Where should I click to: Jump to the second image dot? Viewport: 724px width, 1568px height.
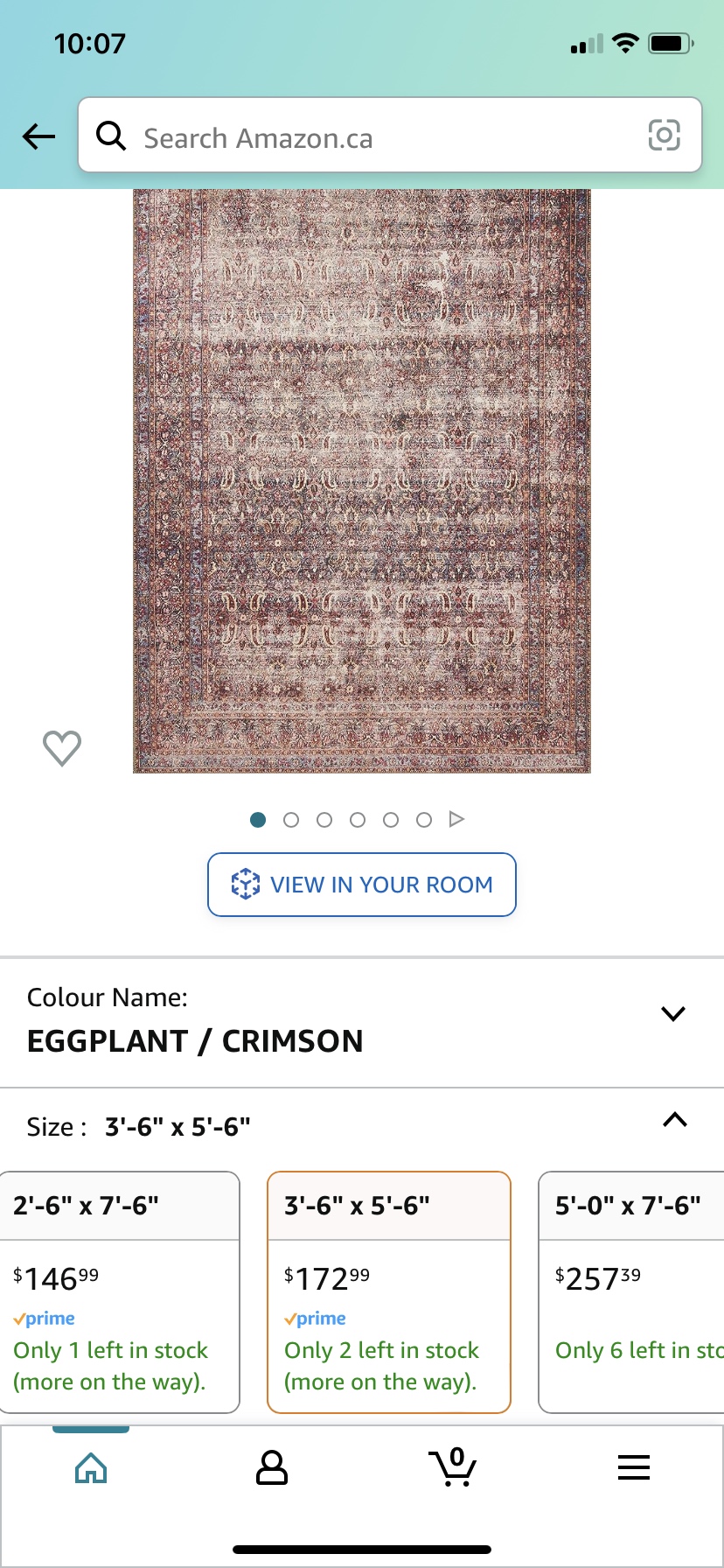coord(291,820)
